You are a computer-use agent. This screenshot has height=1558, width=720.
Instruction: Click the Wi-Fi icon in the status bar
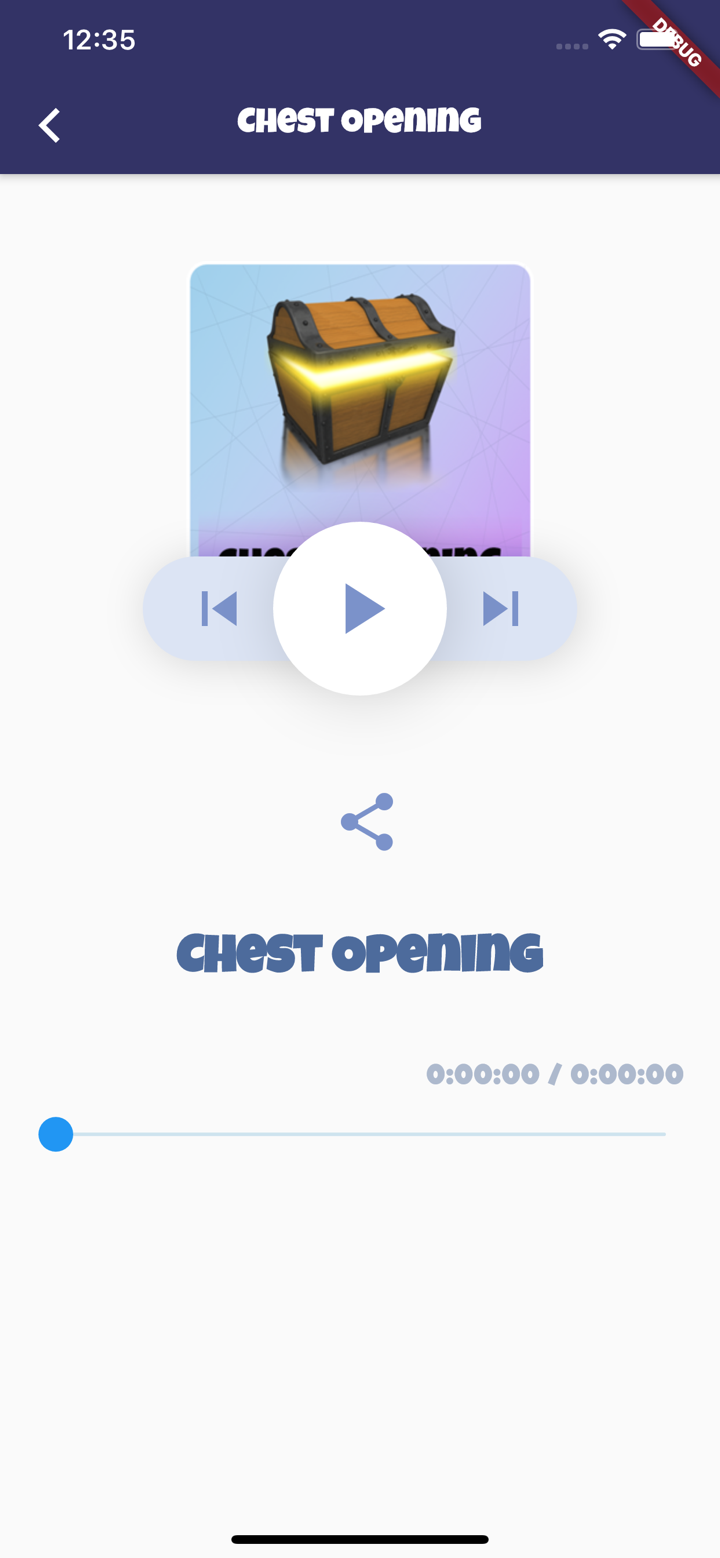(x=612, y=40)
